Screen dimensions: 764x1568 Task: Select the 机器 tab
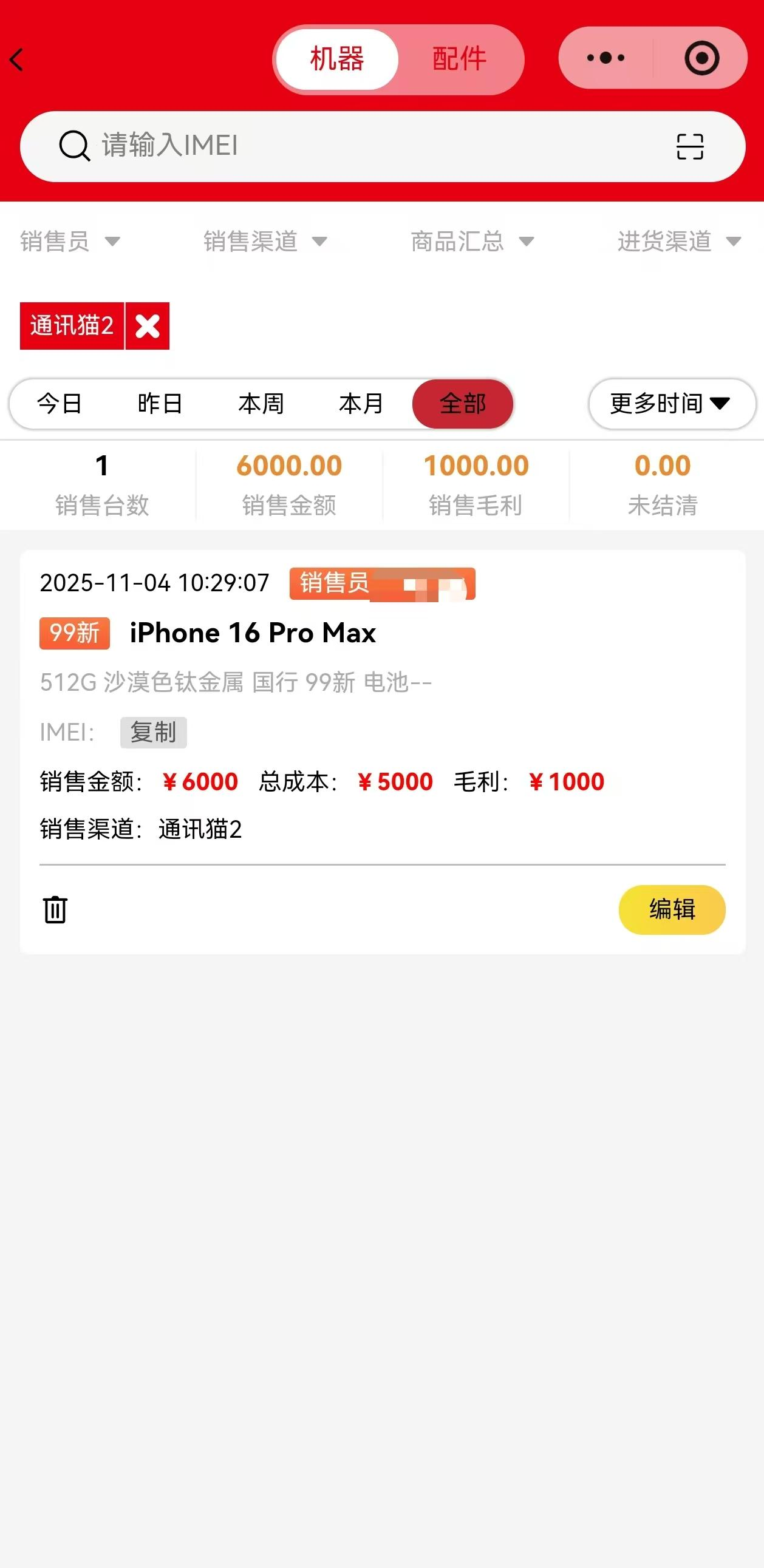tap(336, 59)
